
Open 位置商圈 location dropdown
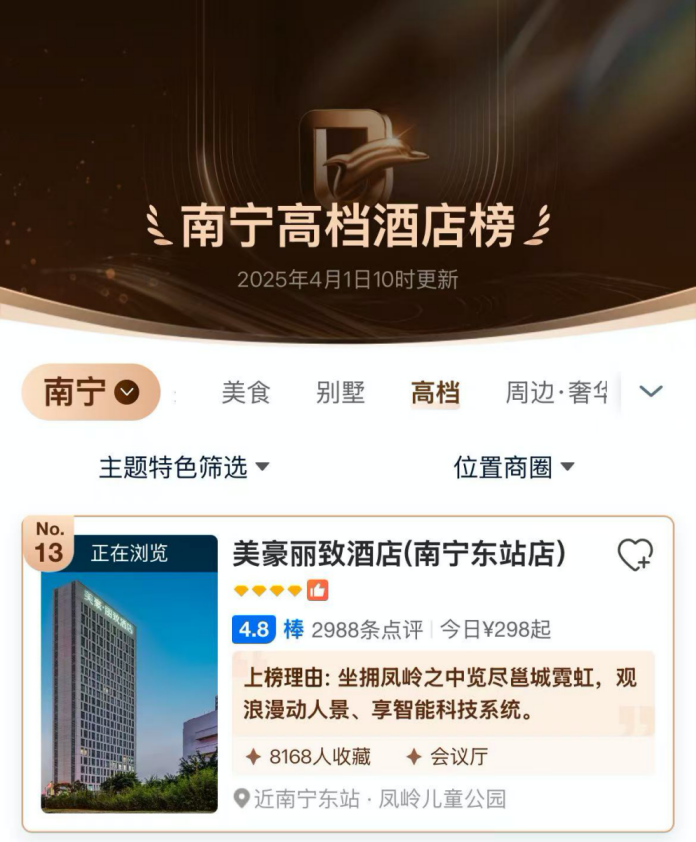pos(514,467)
